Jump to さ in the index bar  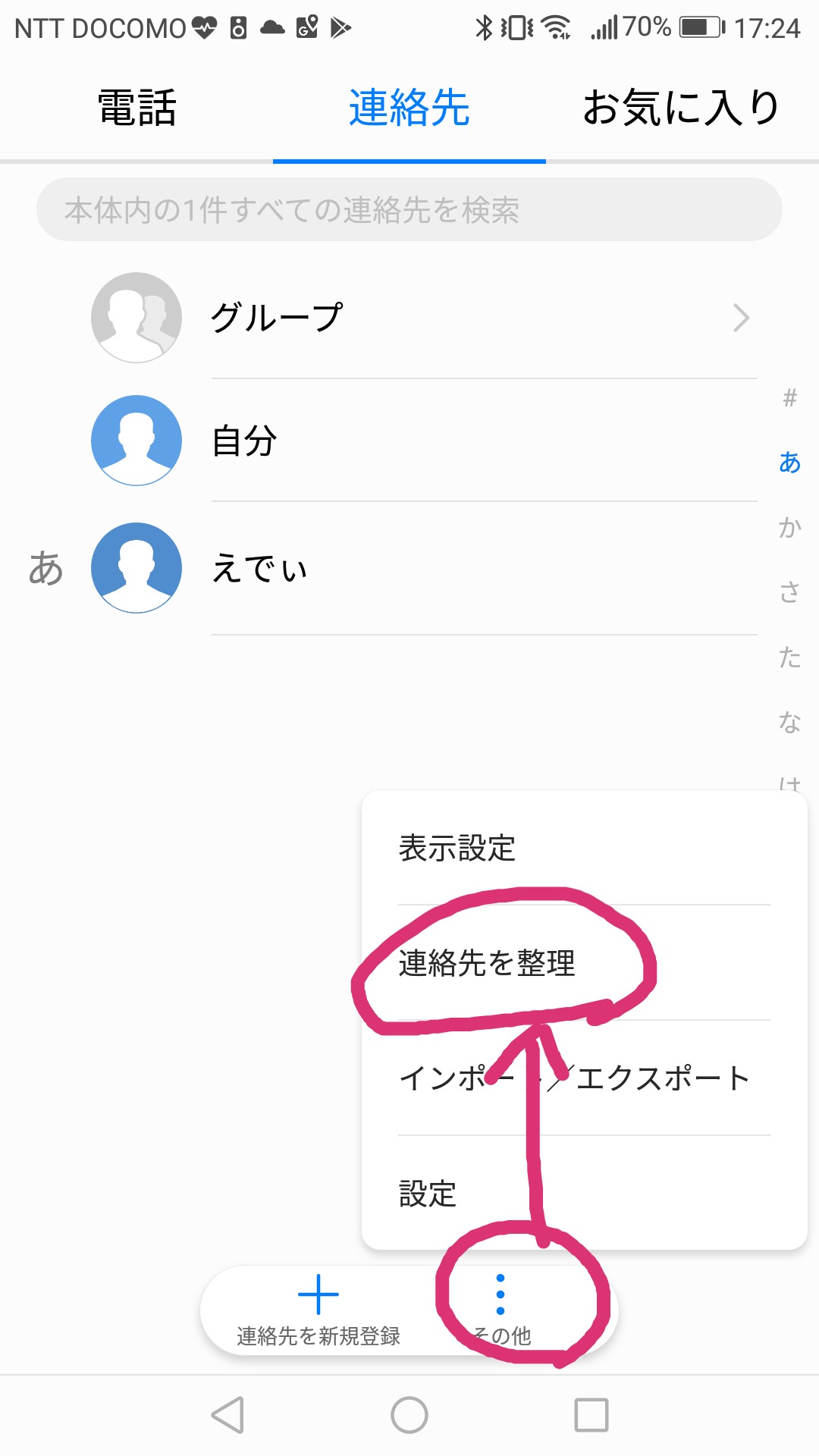pos(789,591)
